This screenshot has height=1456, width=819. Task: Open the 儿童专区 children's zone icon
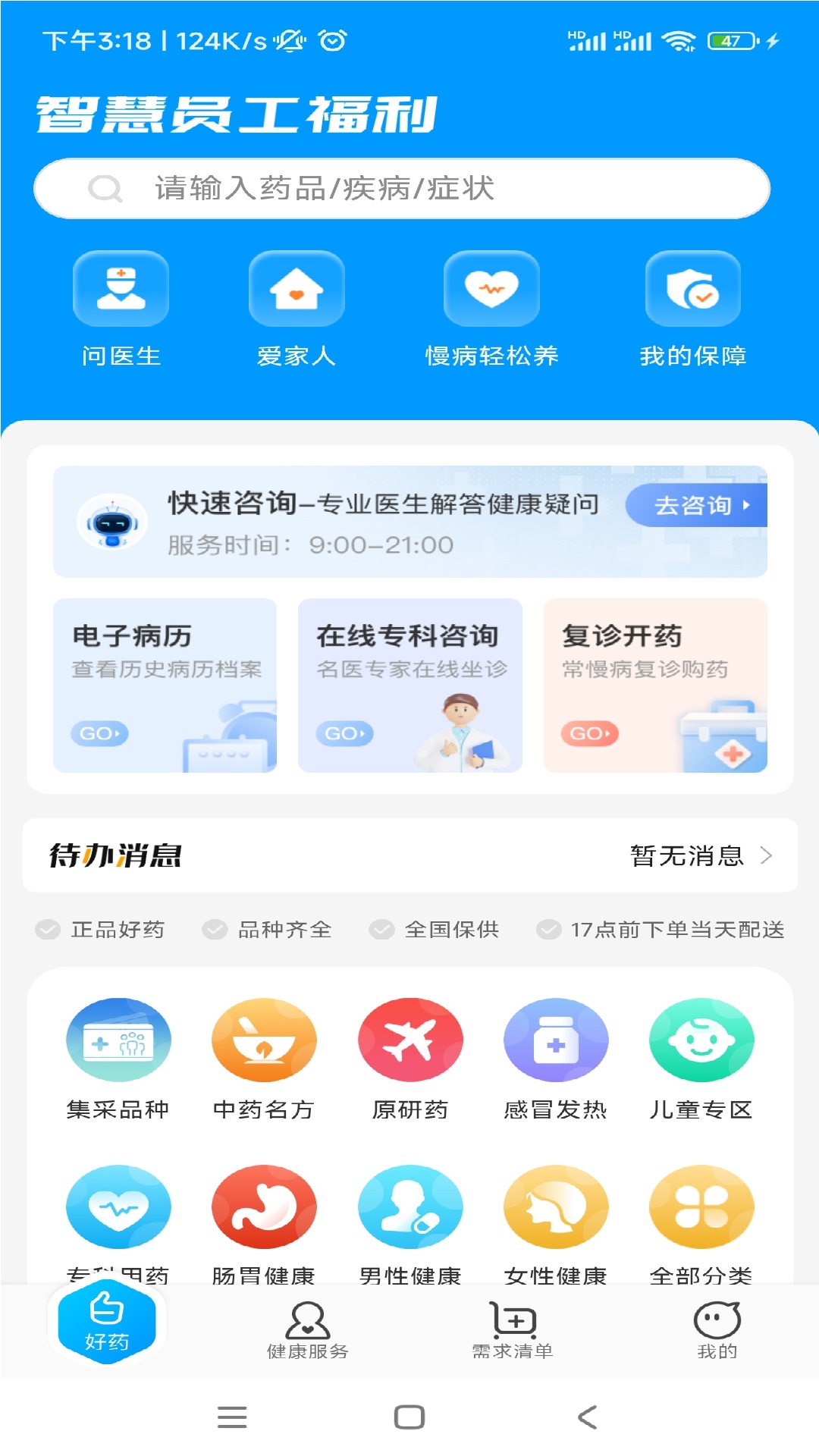point(701,1040)
